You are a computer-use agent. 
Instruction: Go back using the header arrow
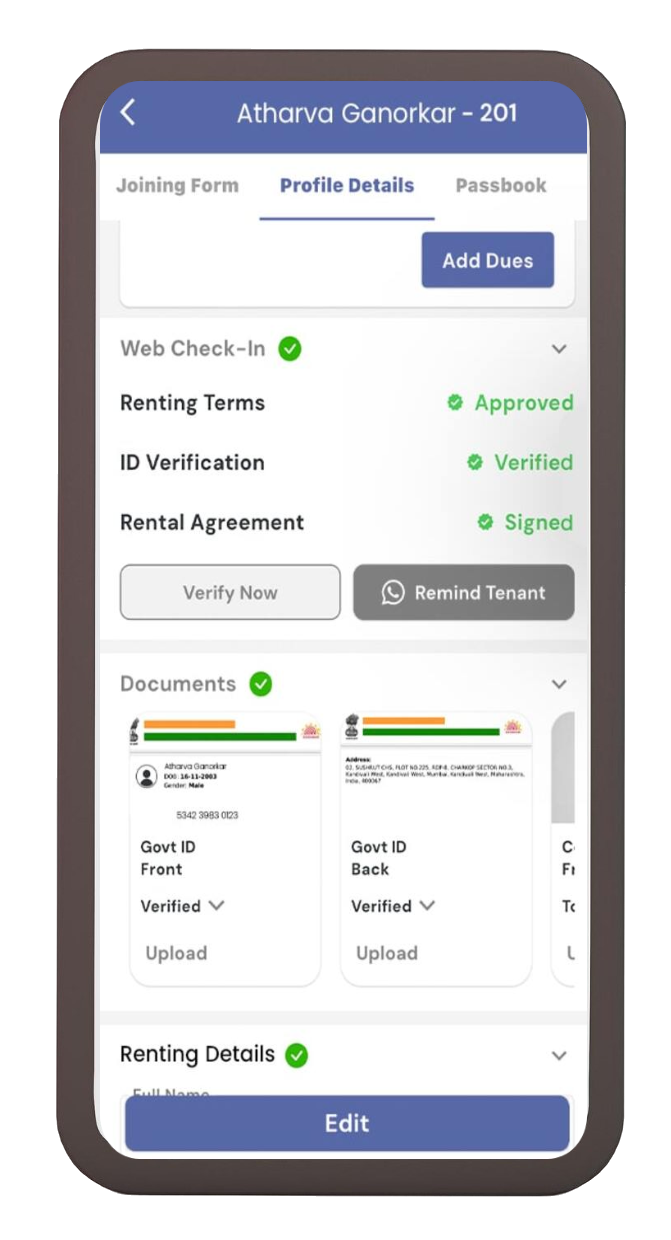[128, 113]
